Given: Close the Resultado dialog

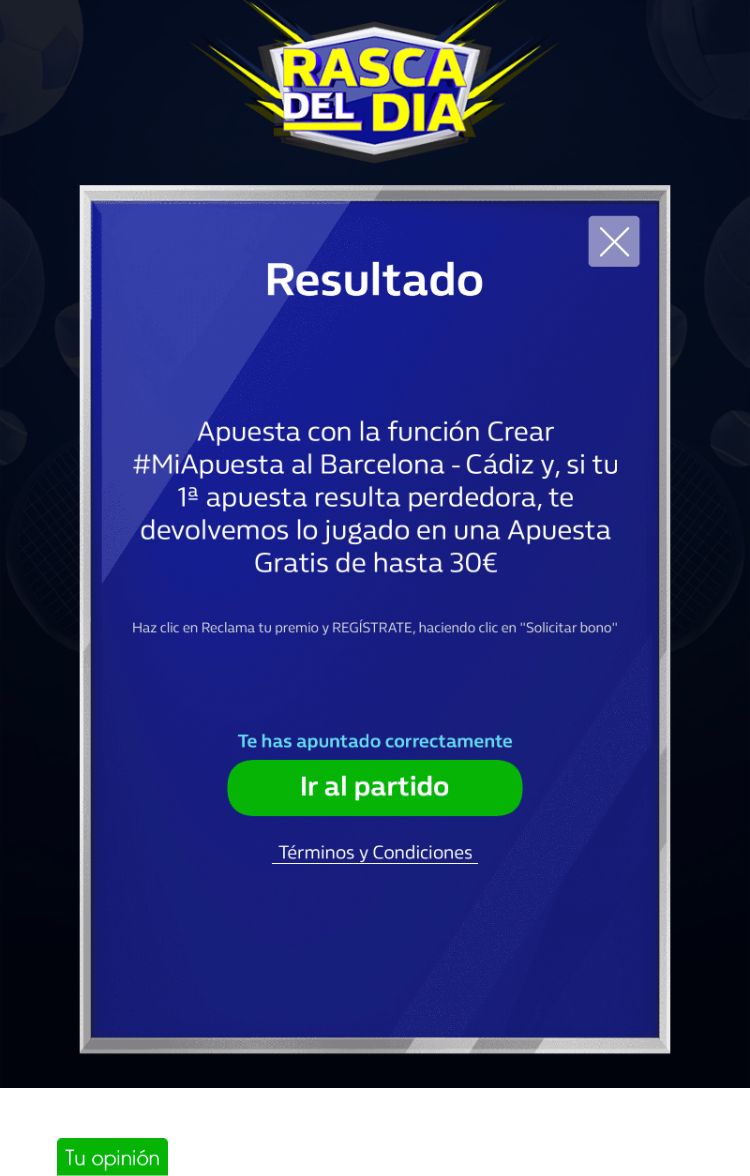Looking at the screenshot, I should (x=613, y=241).
